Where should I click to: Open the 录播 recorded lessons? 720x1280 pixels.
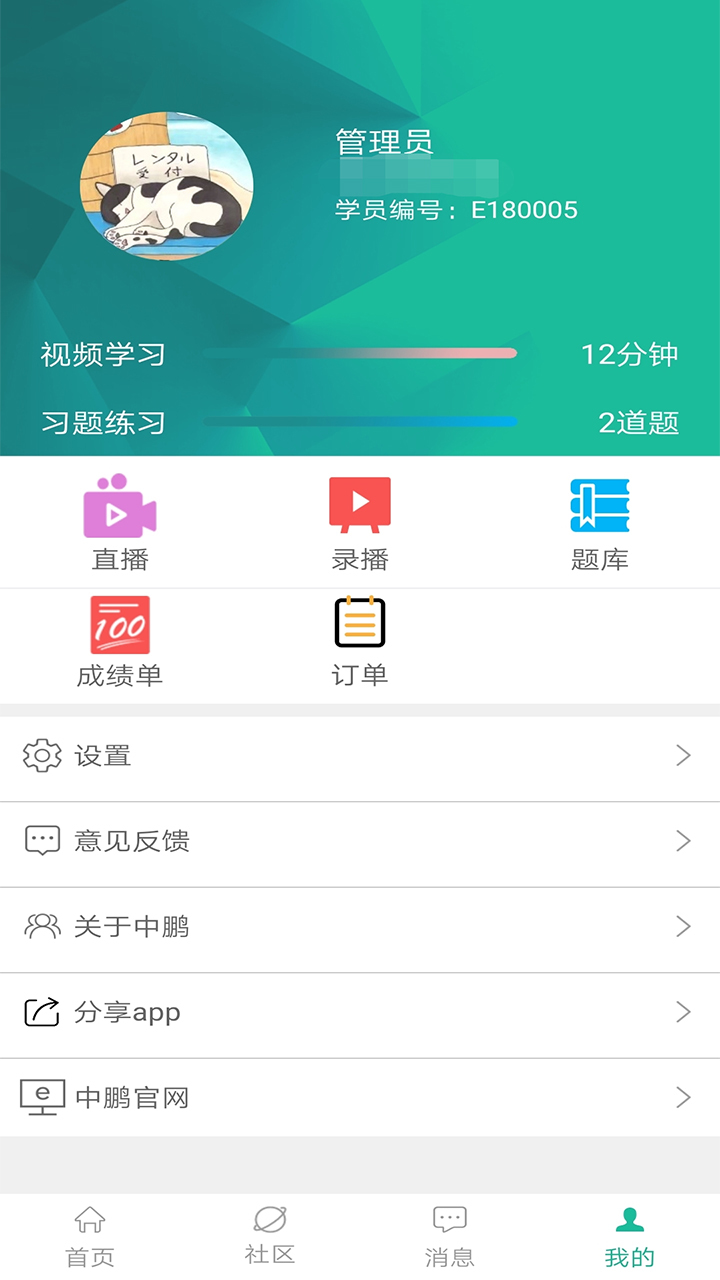click(360, 523)
